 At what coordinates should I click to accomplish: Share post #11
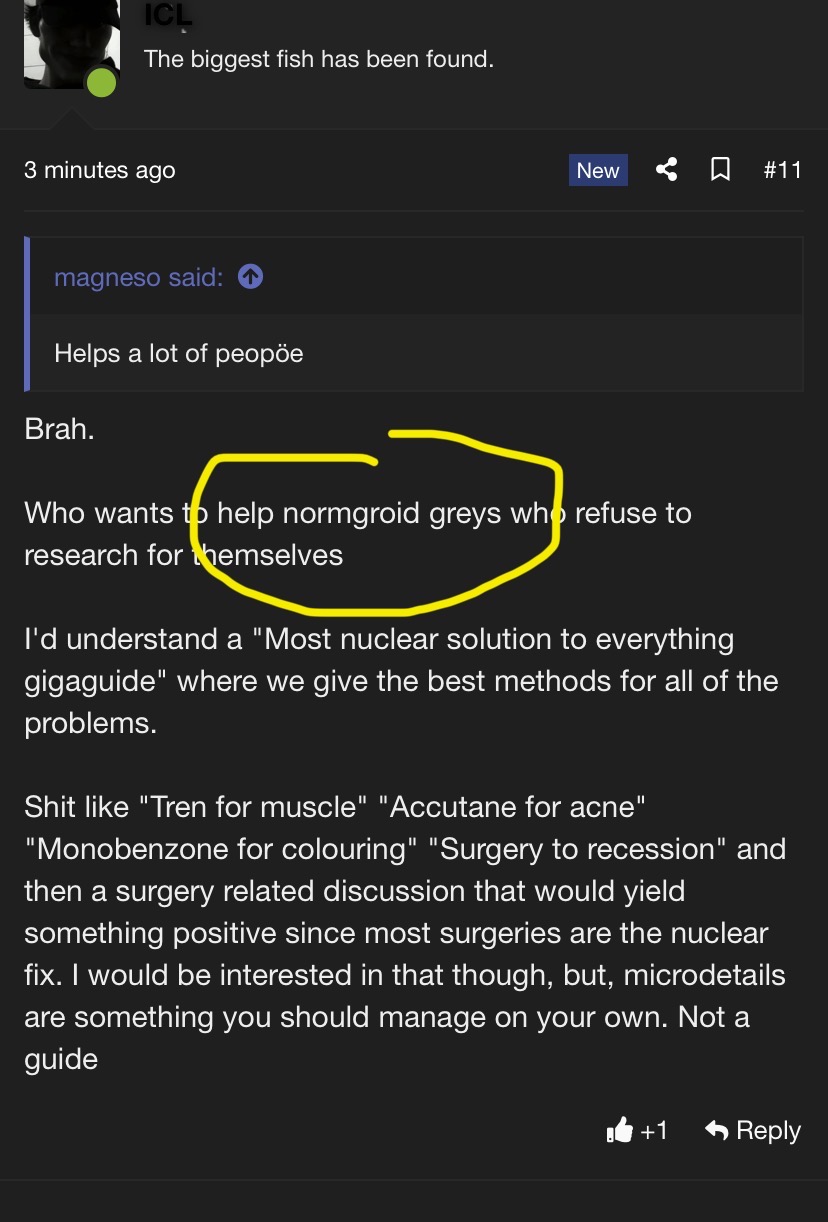[x=667, y=170]
